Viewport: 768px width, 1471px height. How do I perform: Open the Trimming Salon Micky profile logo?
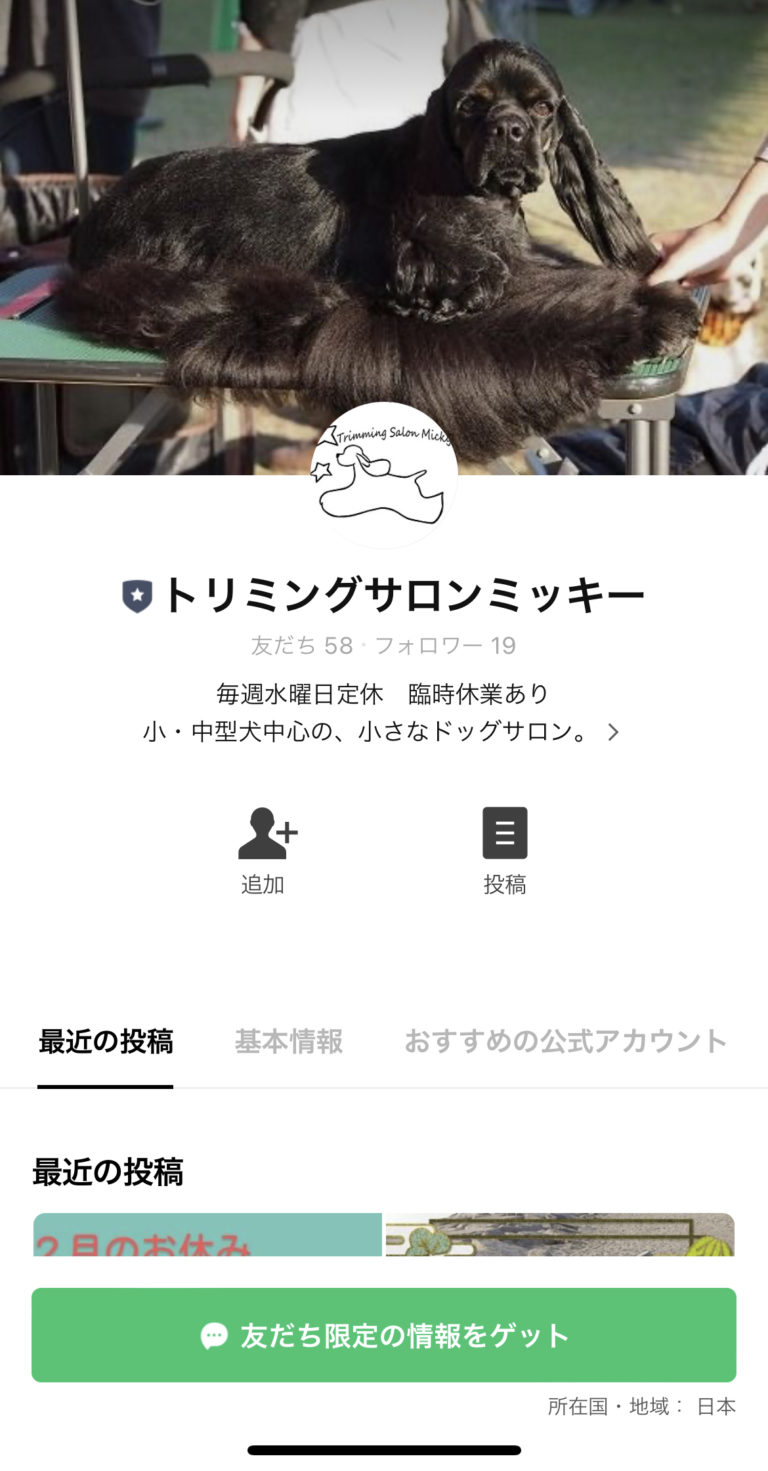click(x=384, y=474)
